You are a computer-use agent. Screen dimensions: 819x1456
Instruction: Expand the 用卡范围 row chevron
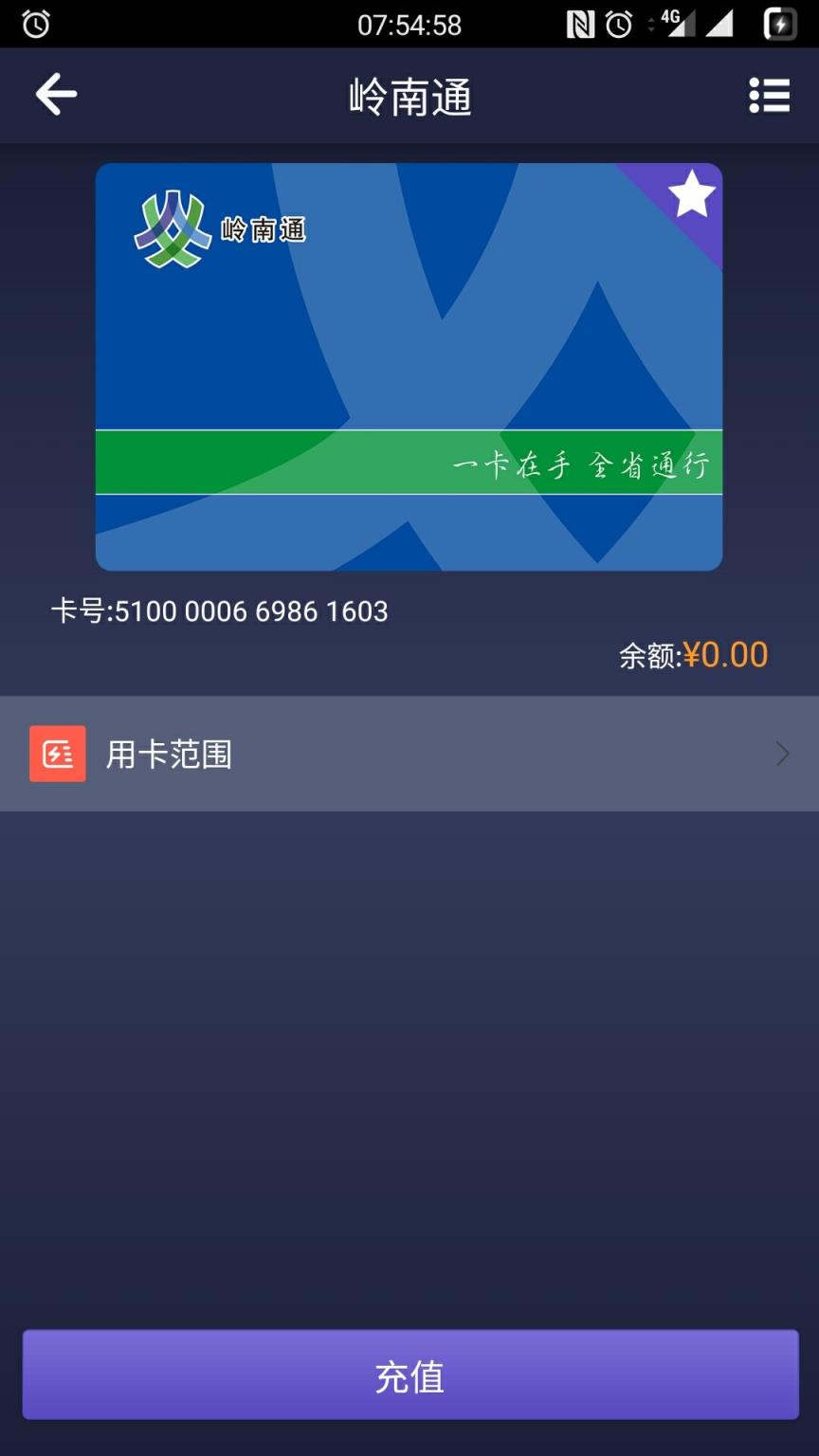pos(781,753)
